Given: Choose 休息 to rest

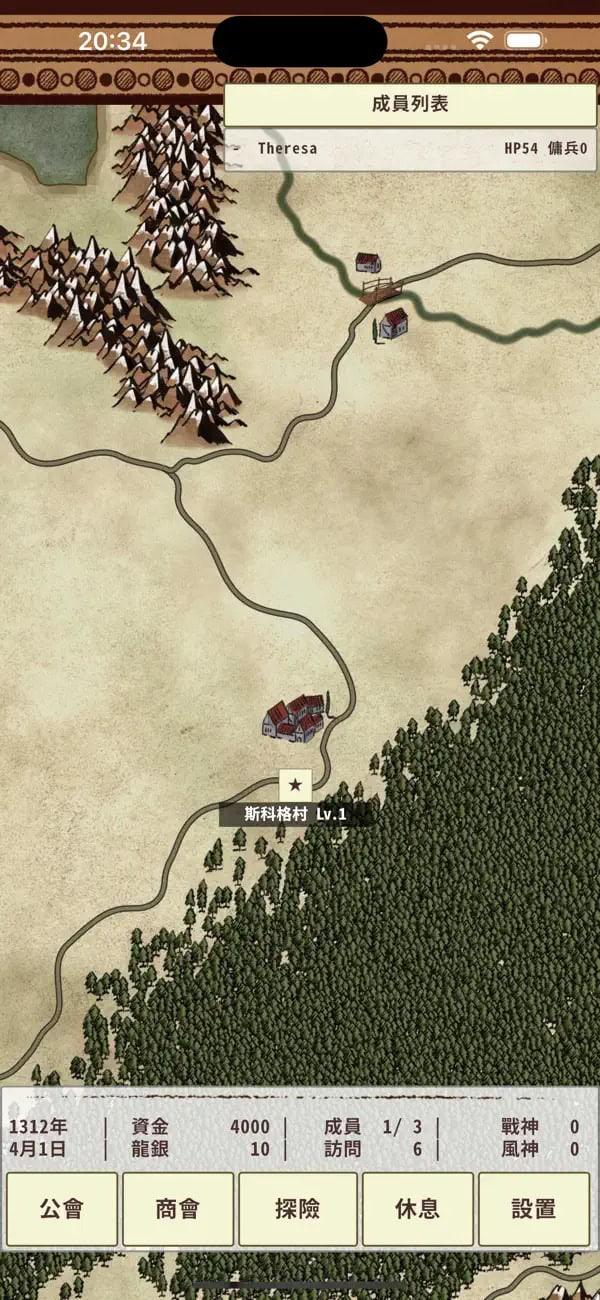Looking at the screenshot, I should pos(417,1209).
